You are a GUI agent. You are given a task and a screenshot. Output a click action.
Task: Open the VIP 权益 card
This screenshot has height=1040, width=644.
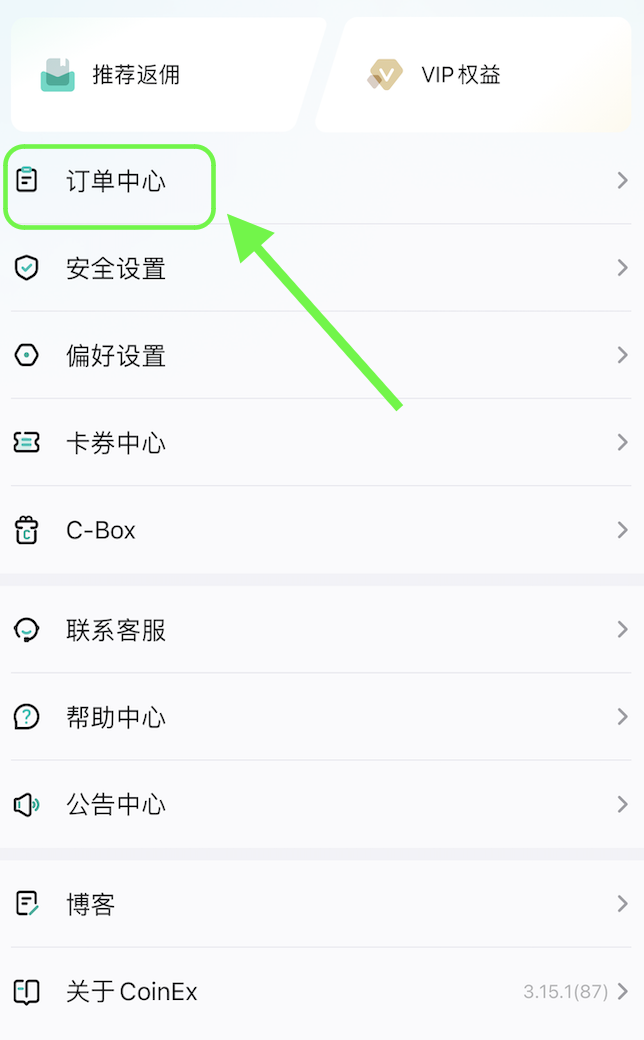[474, 74]
